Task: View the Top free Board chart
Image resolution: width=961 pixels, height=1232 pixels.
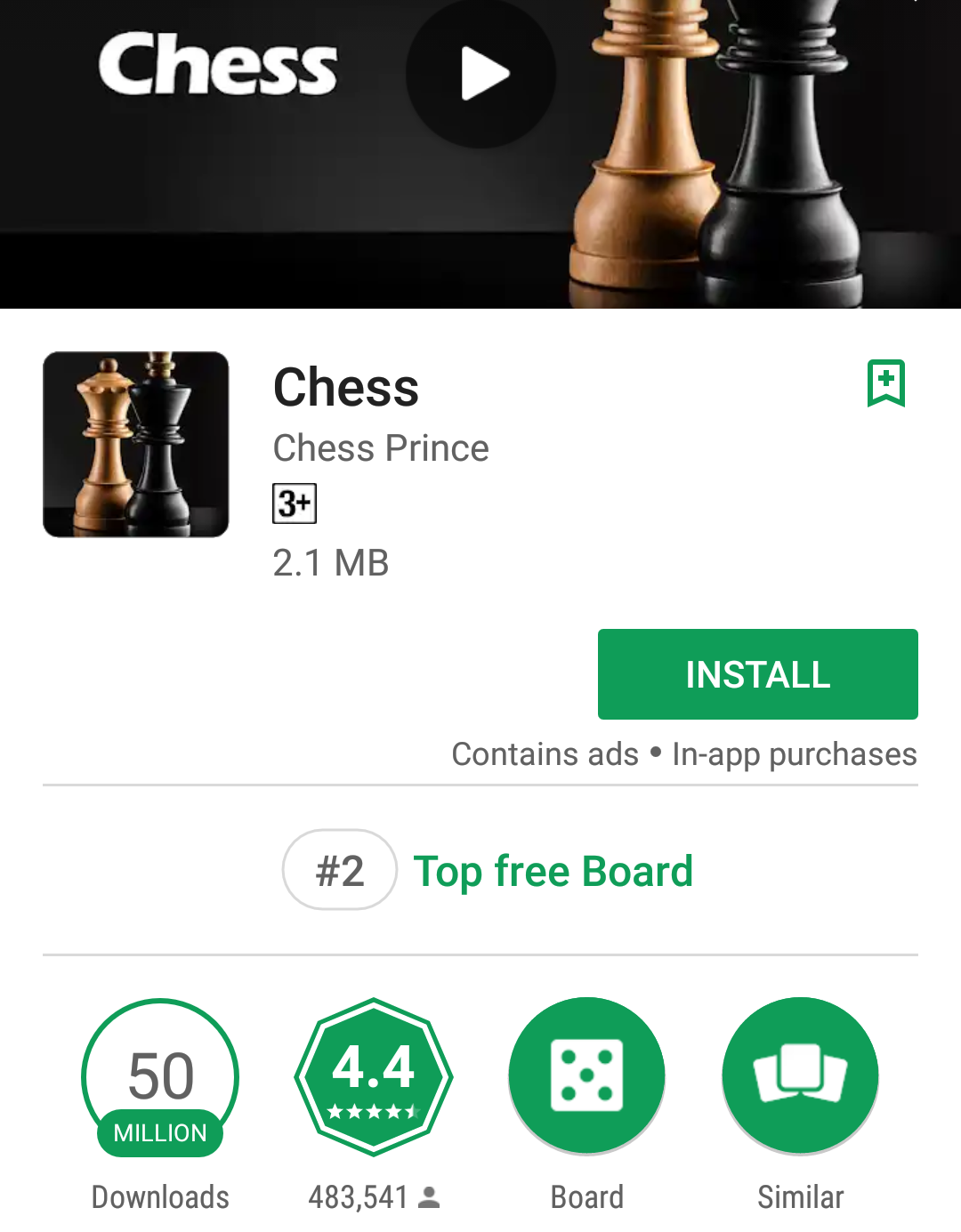Action: point(553,871)
